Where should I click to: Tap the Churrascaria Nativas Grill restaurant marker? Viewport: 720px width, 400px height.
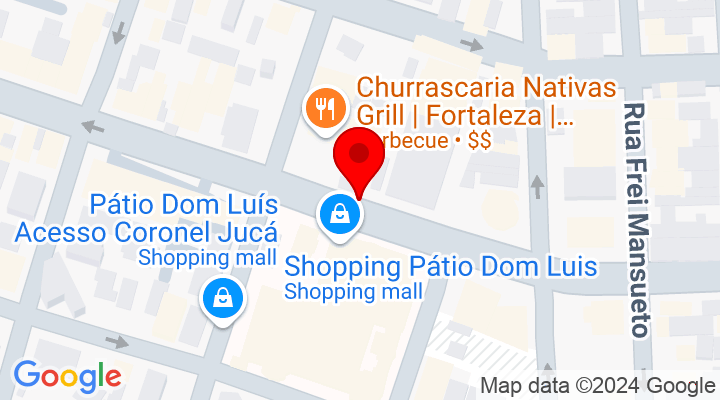point(324,107)
